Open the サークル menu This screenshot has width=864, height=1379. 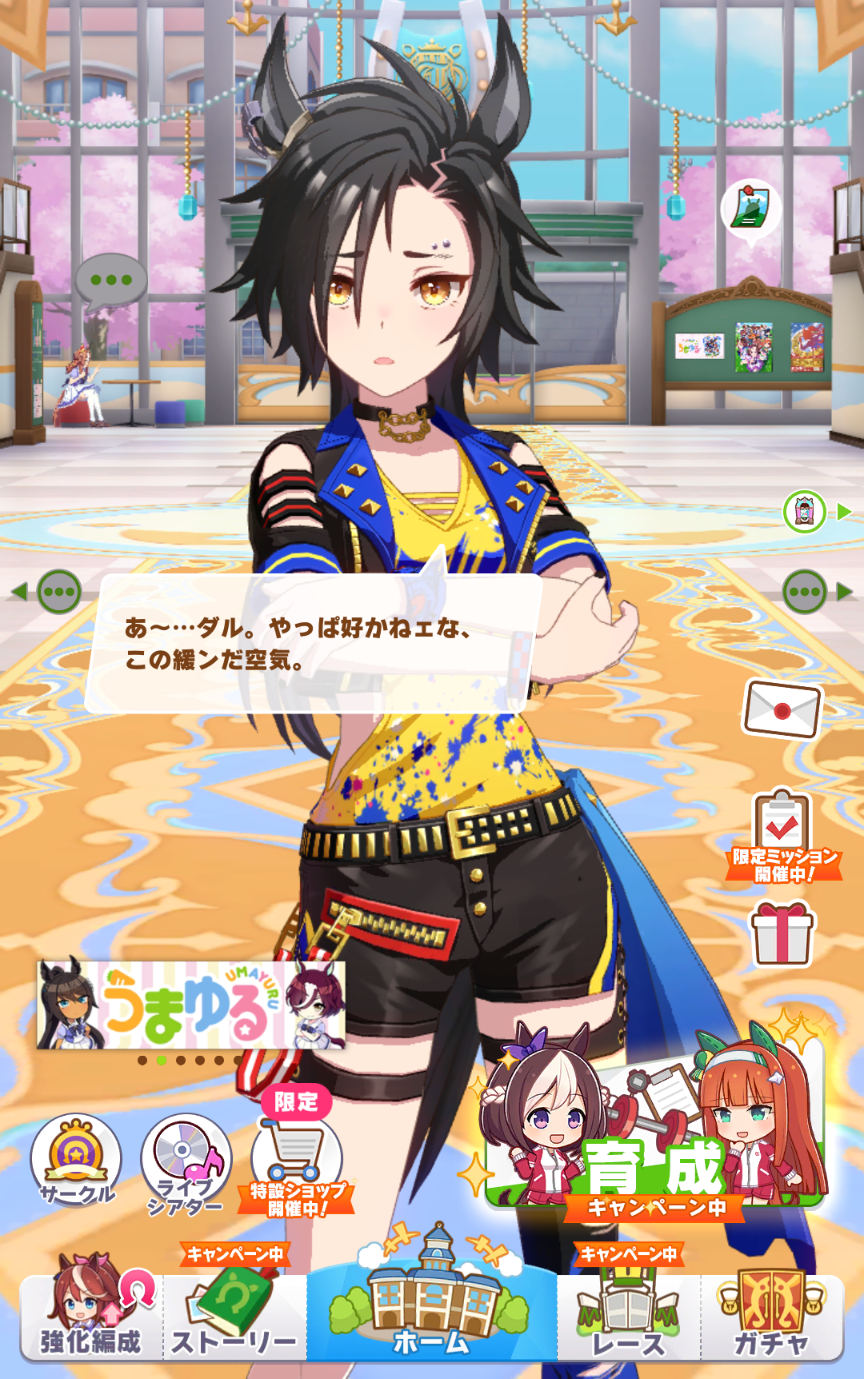click(76, 1162)
